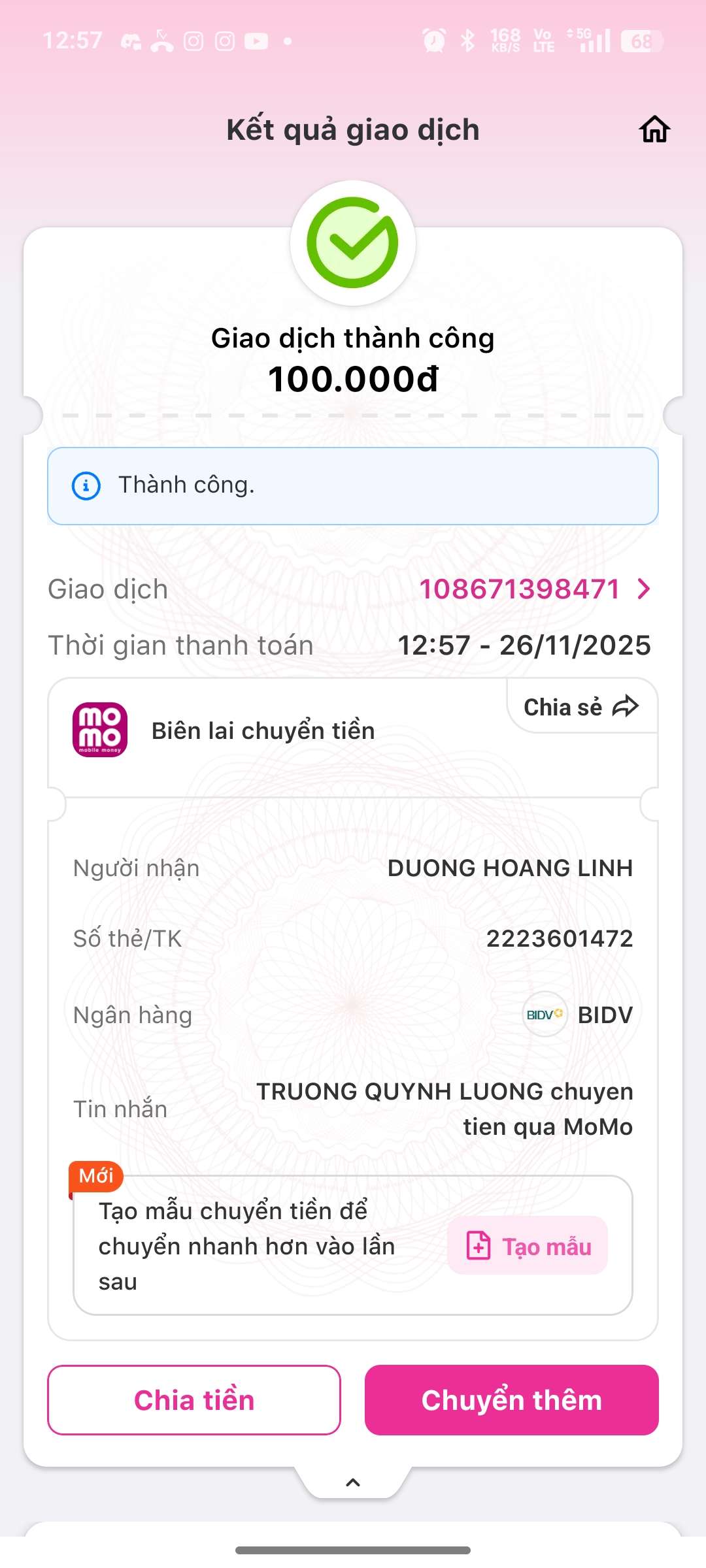
Task: Select Chia tiền to split the bill
Action: 194,1400
